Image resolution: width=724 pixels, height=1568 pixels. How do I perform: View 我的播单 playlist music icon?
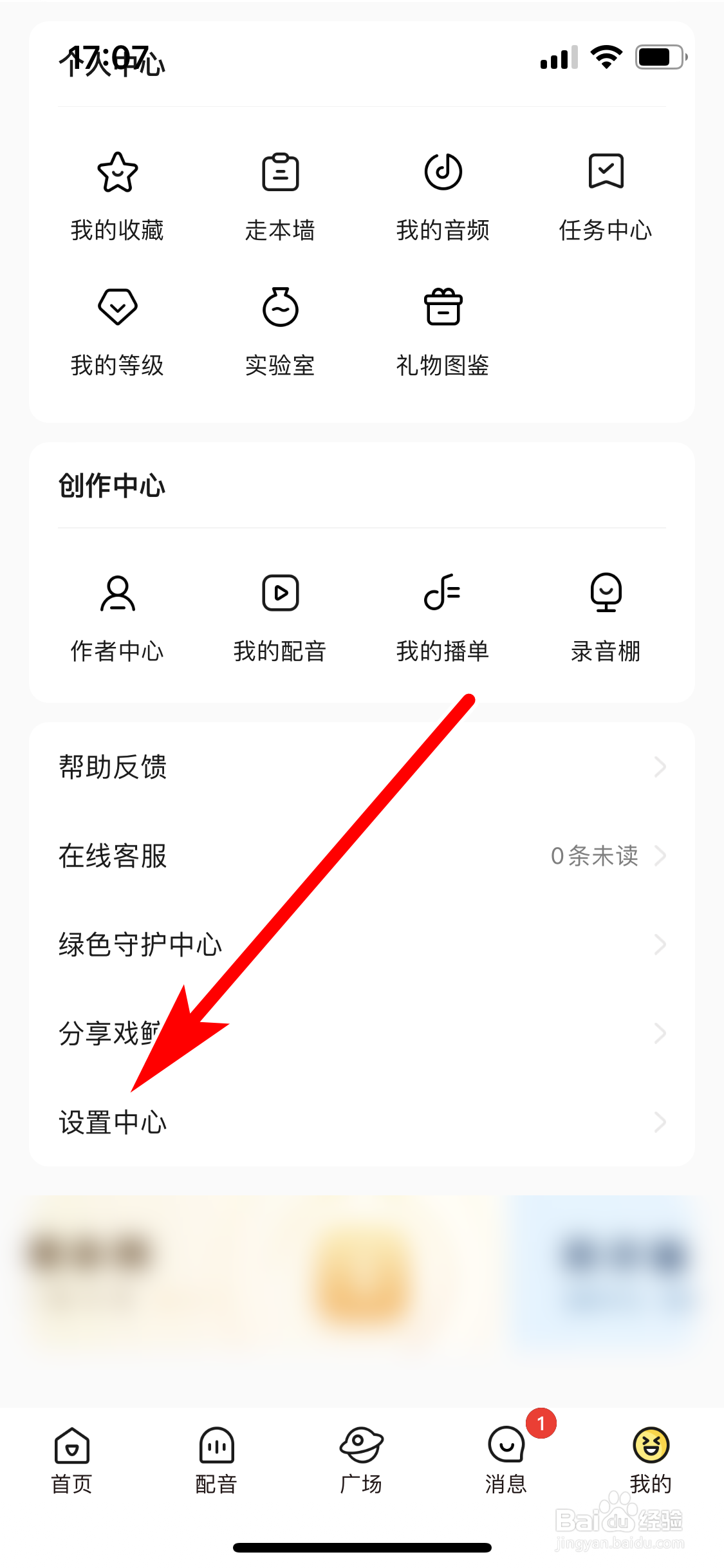[x=443, y=593]
